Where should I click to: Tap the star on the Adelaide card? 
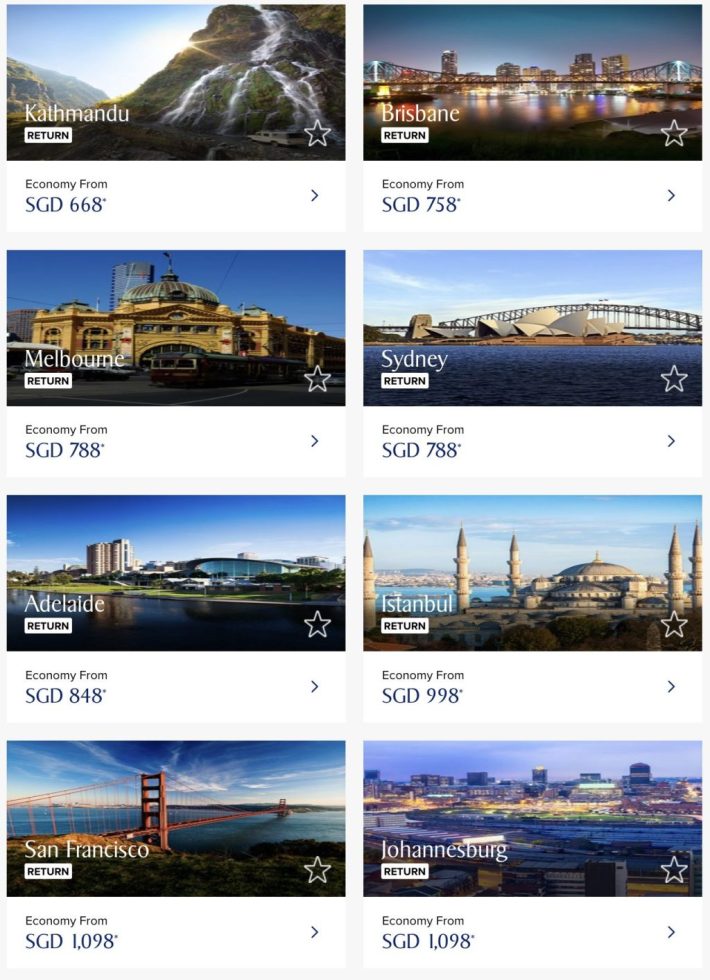coord(317,624)
